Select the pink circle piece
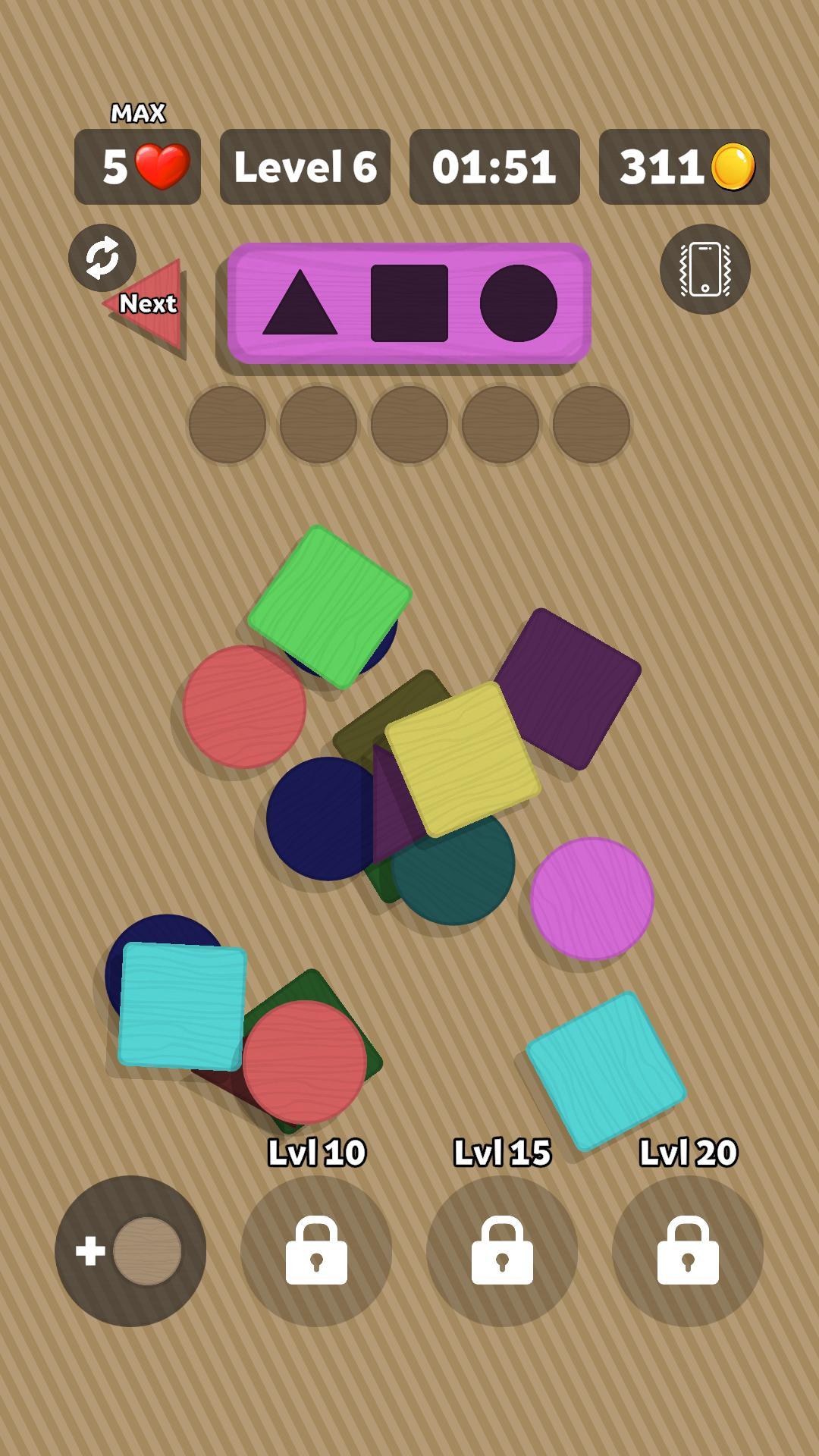 591,899
